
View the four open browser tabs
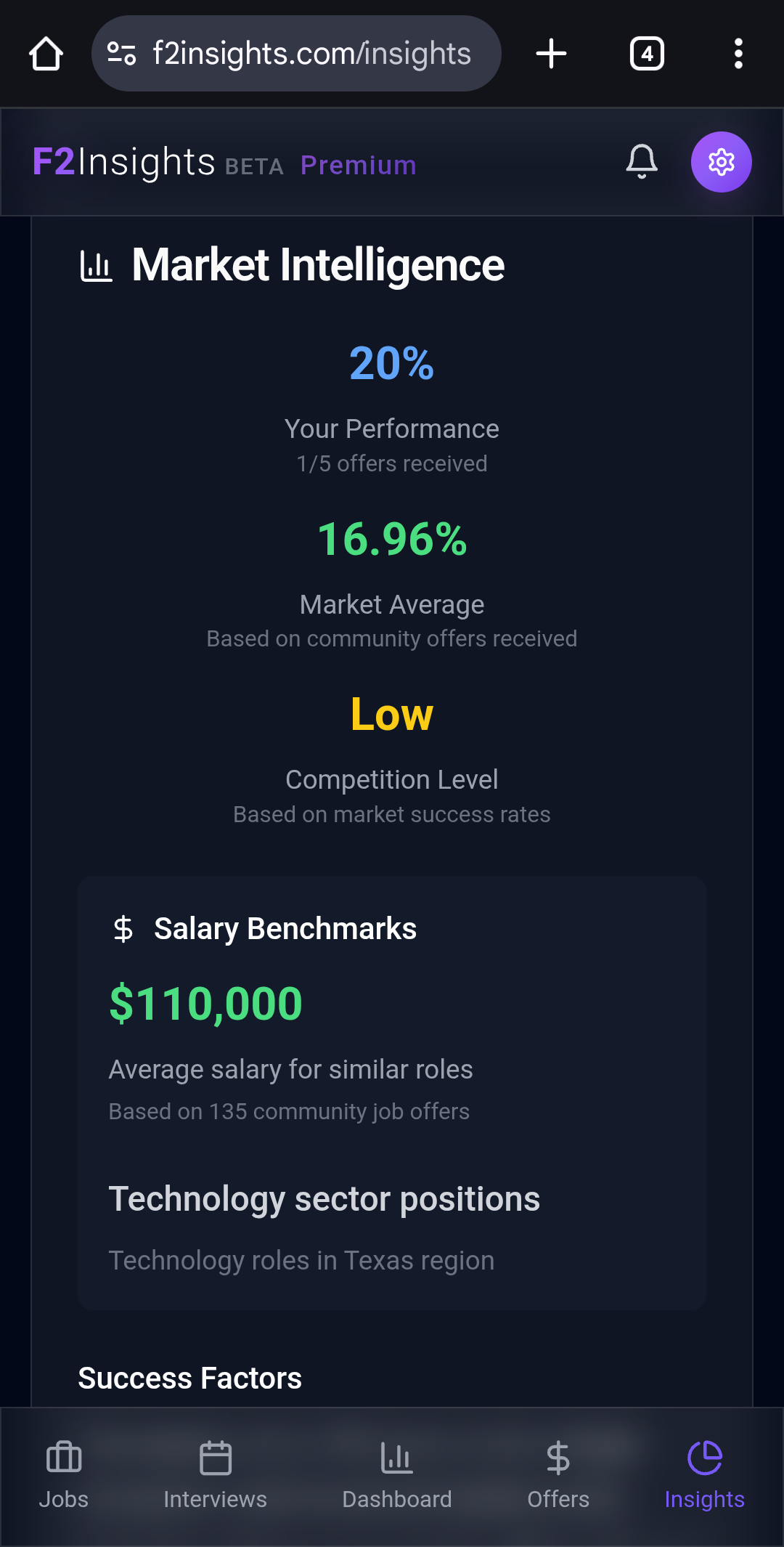click(647, 54)
